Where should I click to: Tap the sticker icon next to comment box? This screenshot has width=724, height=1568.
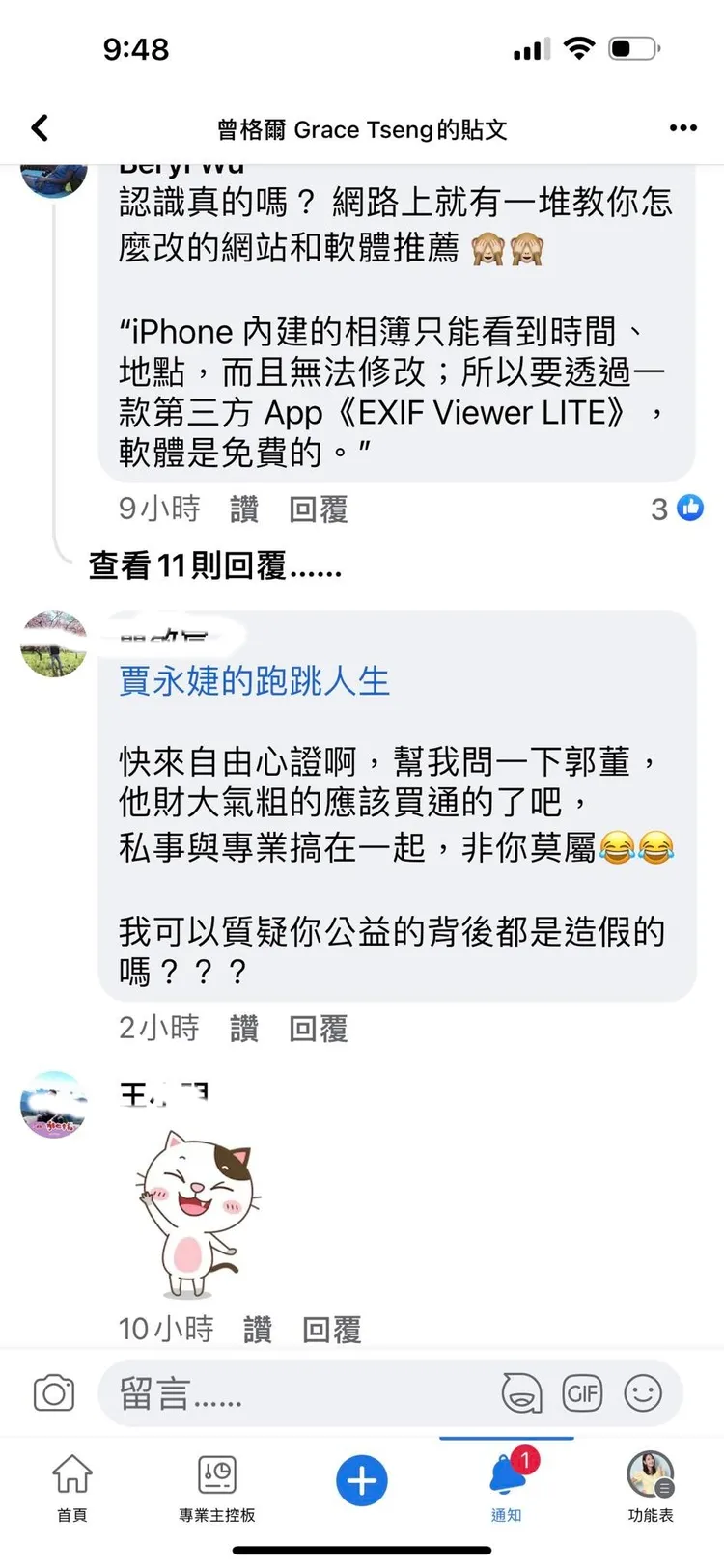point(521,1392)
